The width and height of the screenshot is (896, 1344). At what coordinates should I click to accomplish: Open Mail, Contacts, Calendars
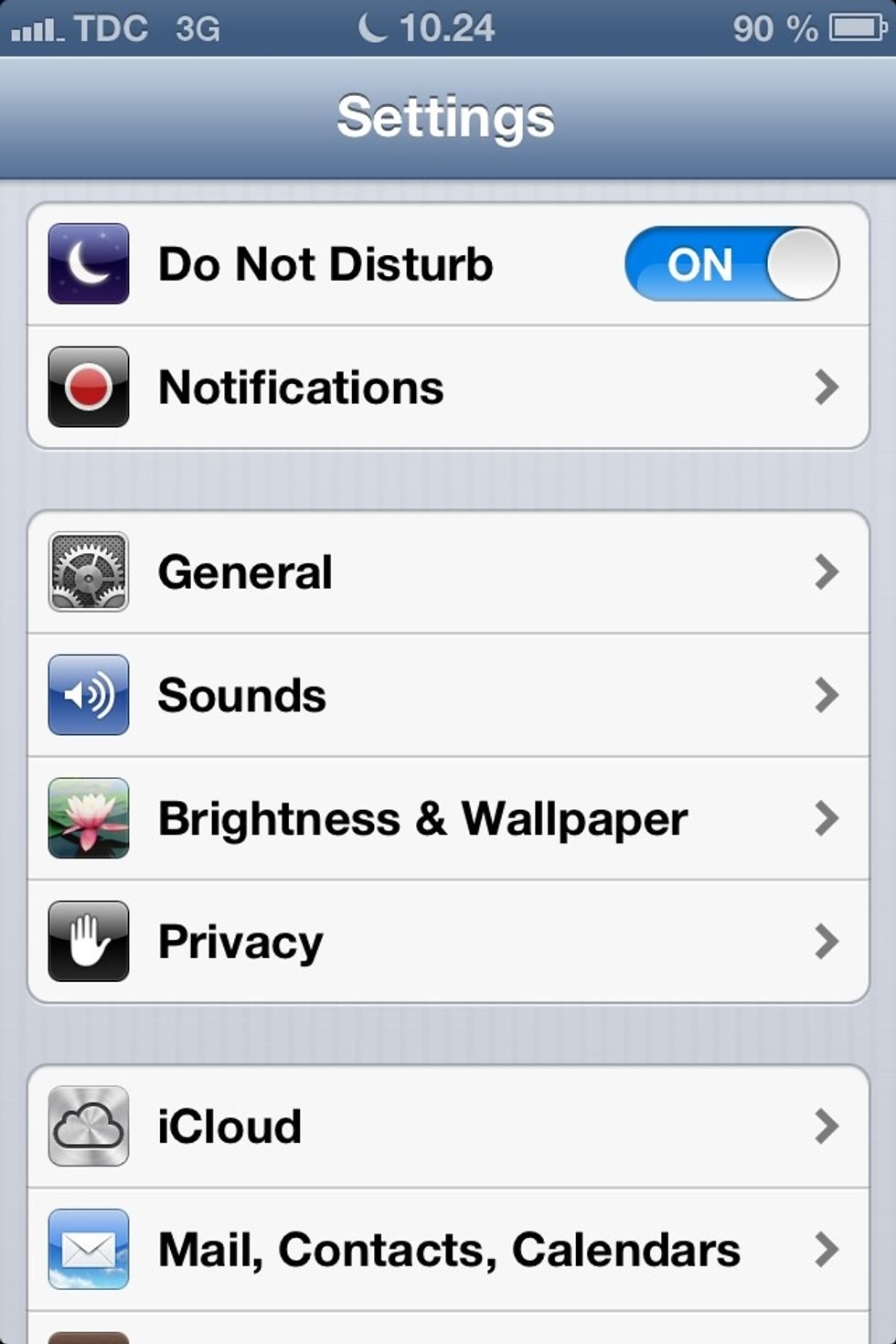tap(448, 1250)
